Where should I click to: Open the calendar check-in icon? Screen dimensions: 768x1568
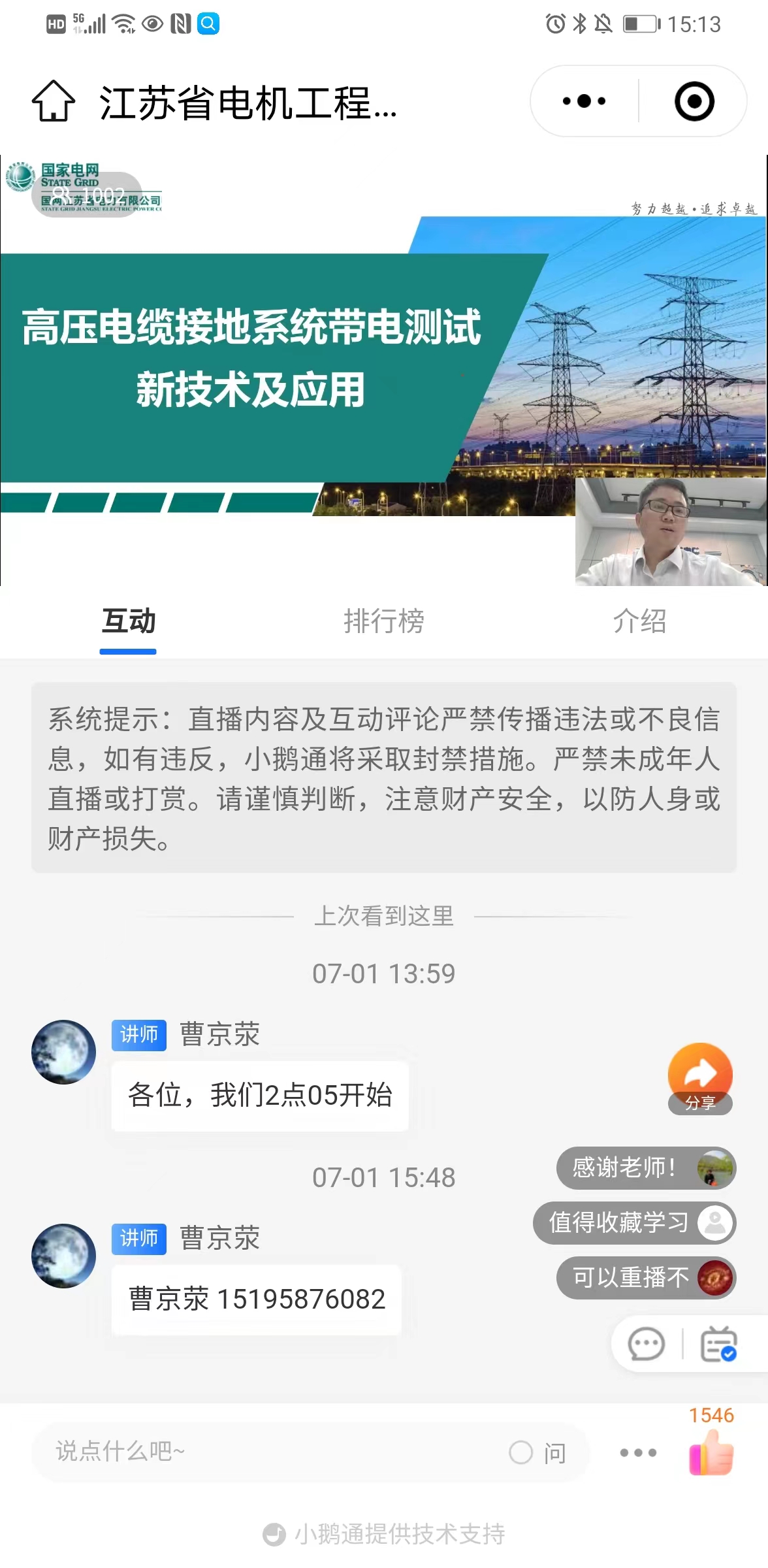718,1345
